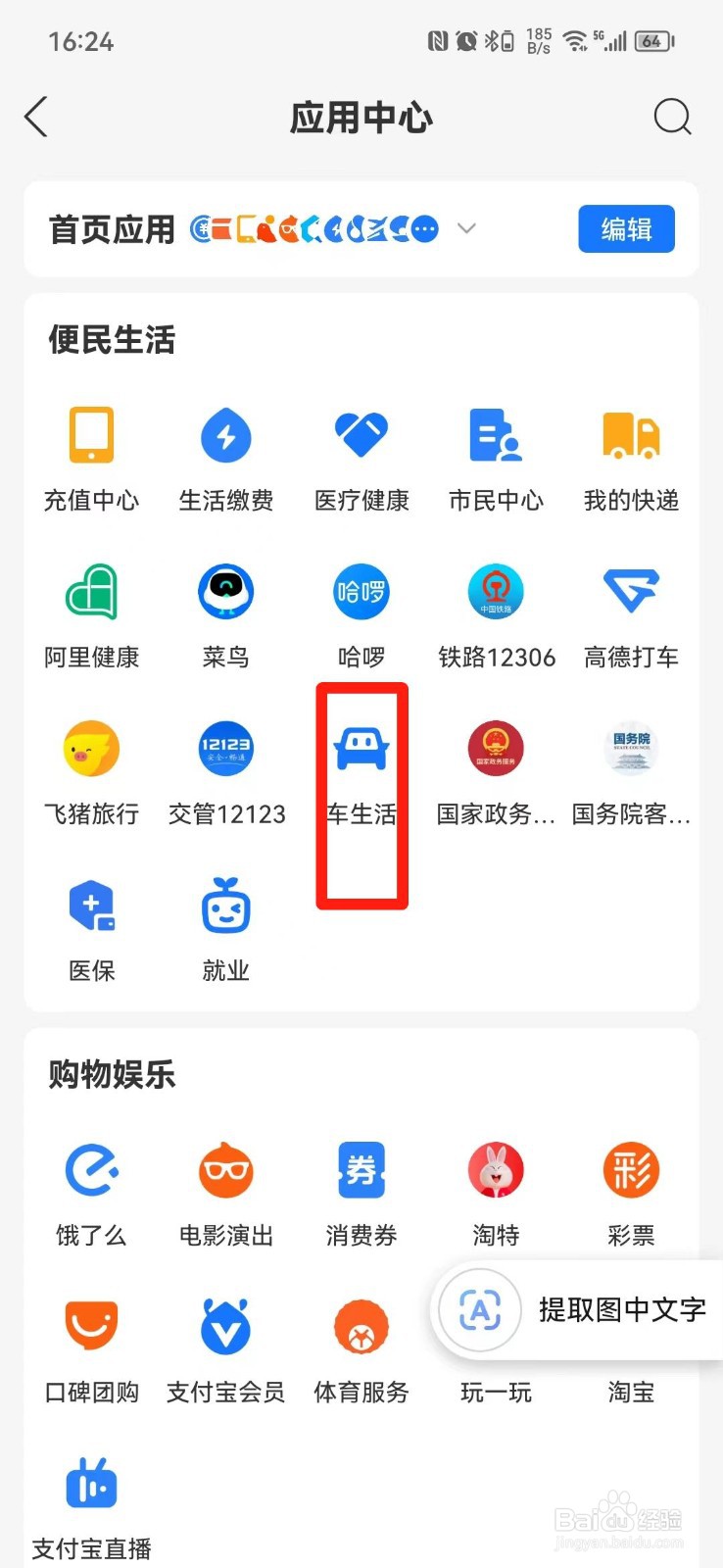Tap the 编辑 button
Screen dimensions: 723x1568
626,228
